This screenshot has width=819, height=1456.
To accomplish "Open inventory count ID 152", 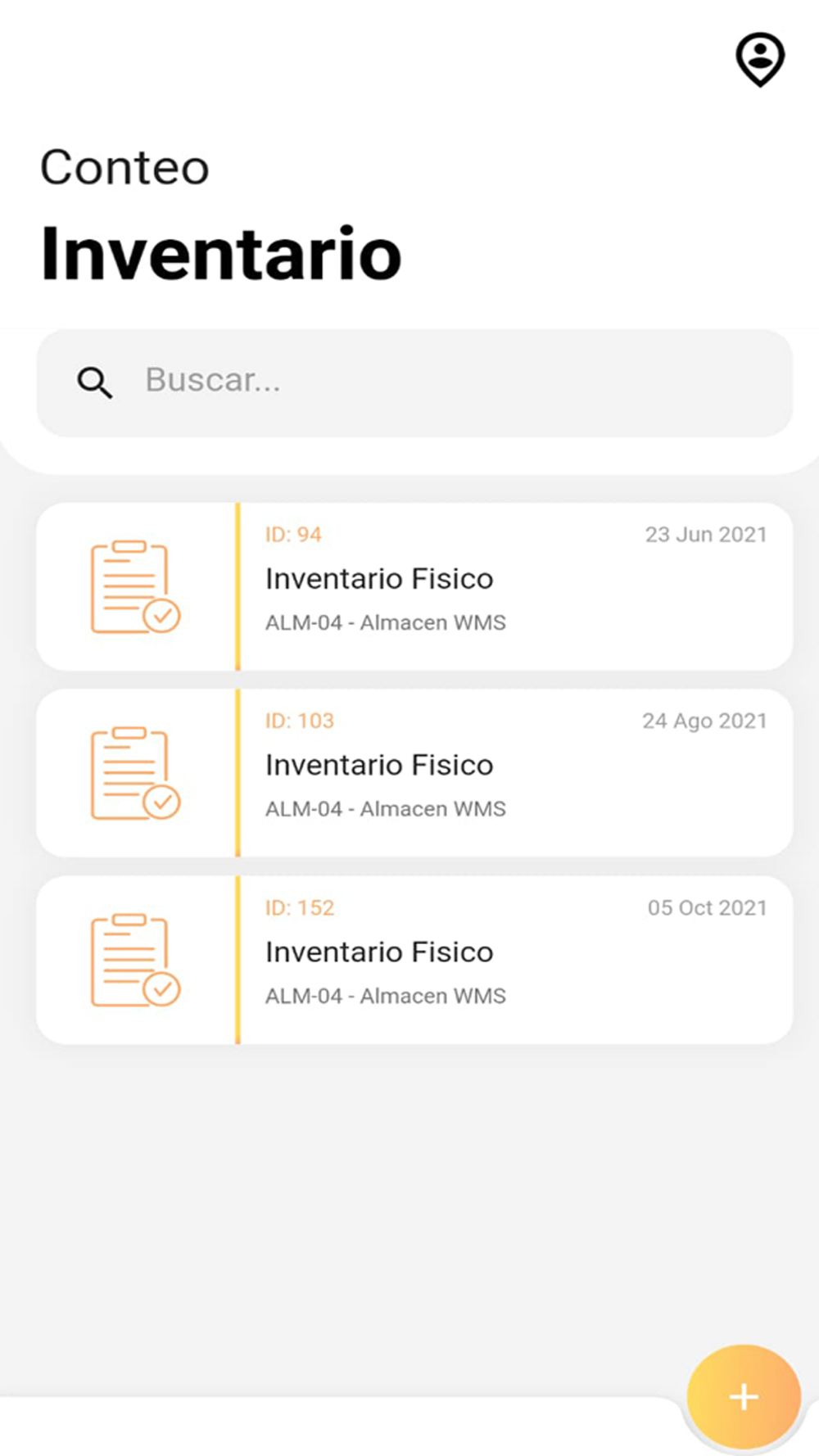I will point(414,959).
